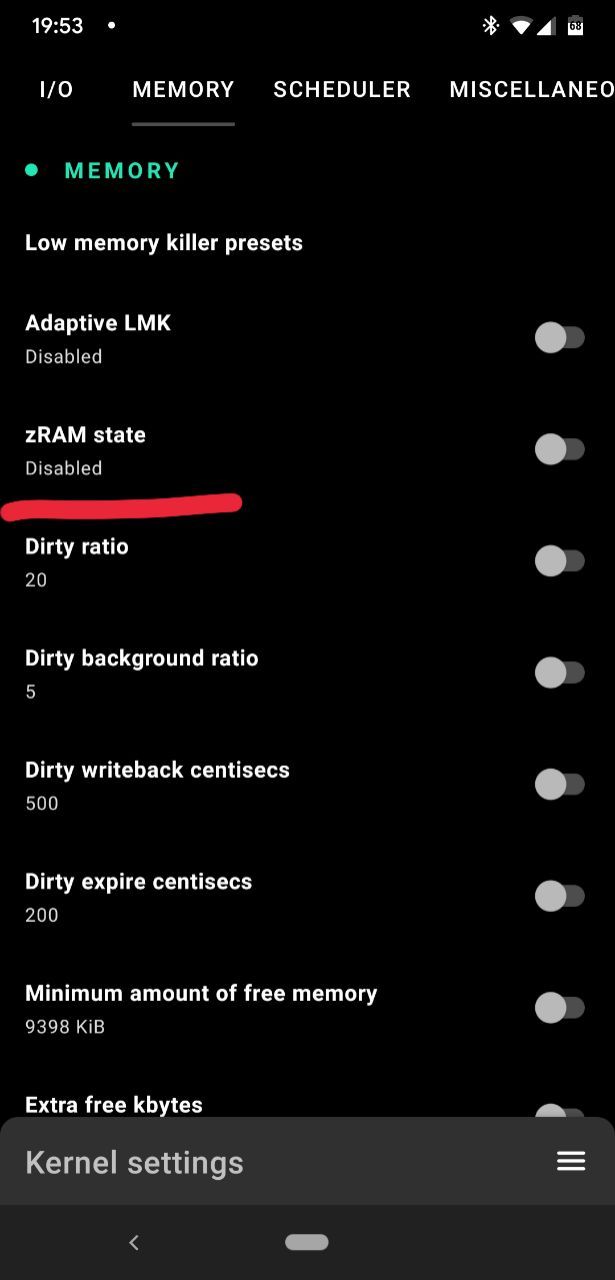
Task: Toggle the Dirty background ratio switch
Action: tap(559, 673)
